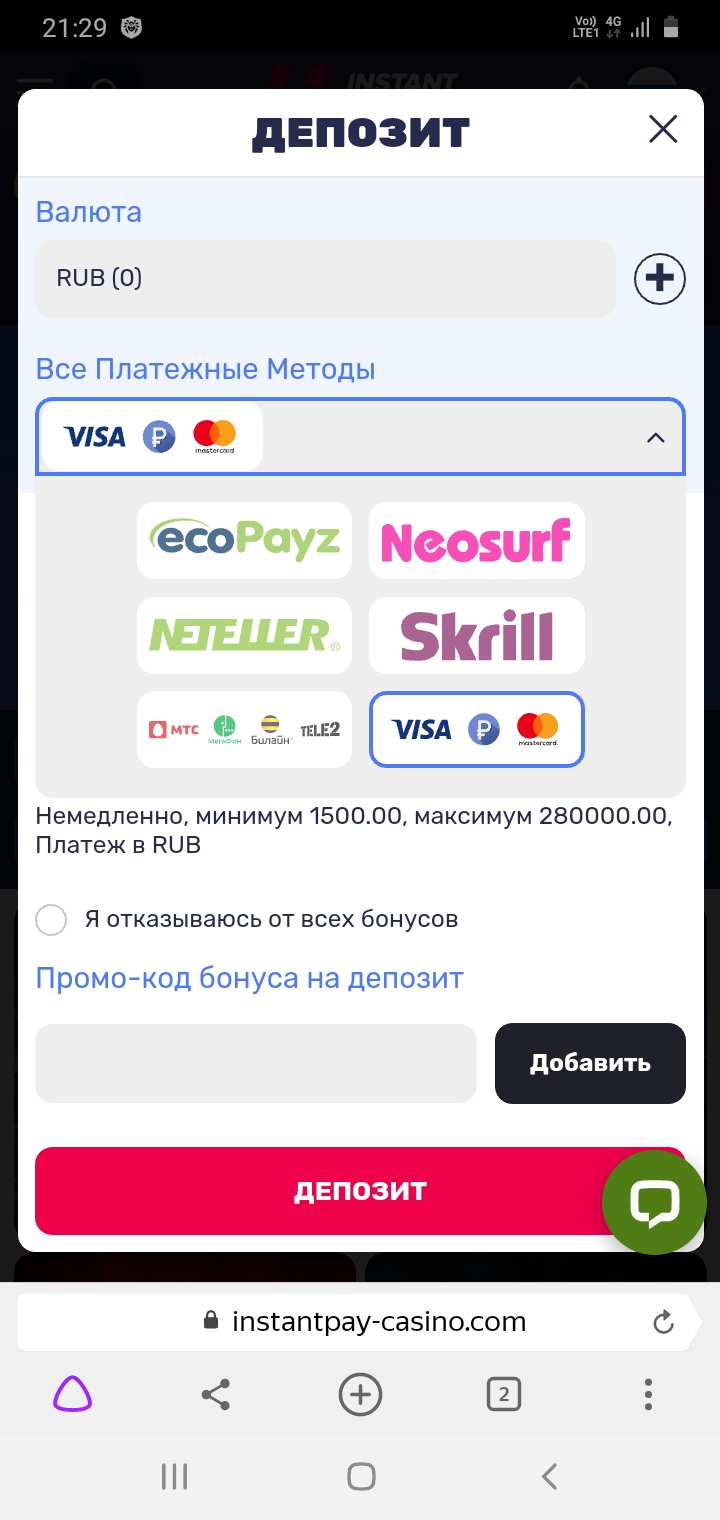Select Visa Mastercard option in the grid
Image resolution: width=720 pixels, height=1520 pixels.
point(476,729)
